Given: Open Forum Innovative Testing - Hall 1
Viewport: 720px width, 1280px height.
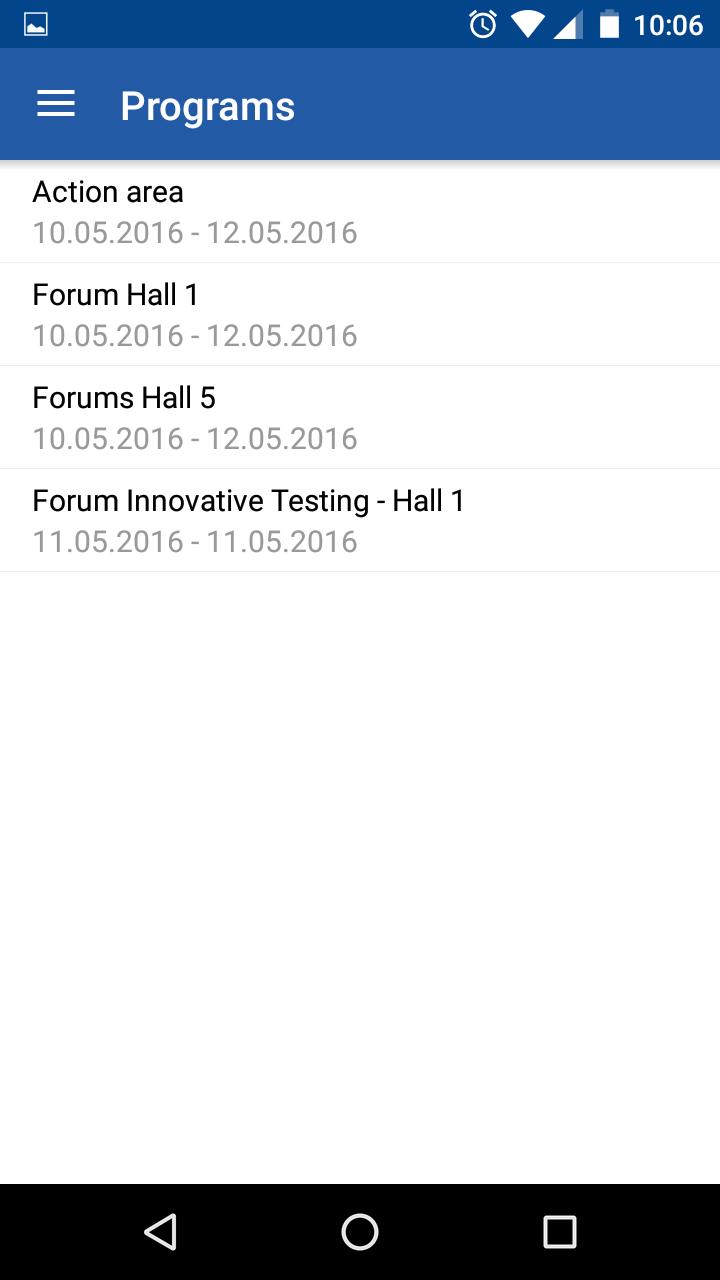Looking at the screenshot, I should (360, 521).
